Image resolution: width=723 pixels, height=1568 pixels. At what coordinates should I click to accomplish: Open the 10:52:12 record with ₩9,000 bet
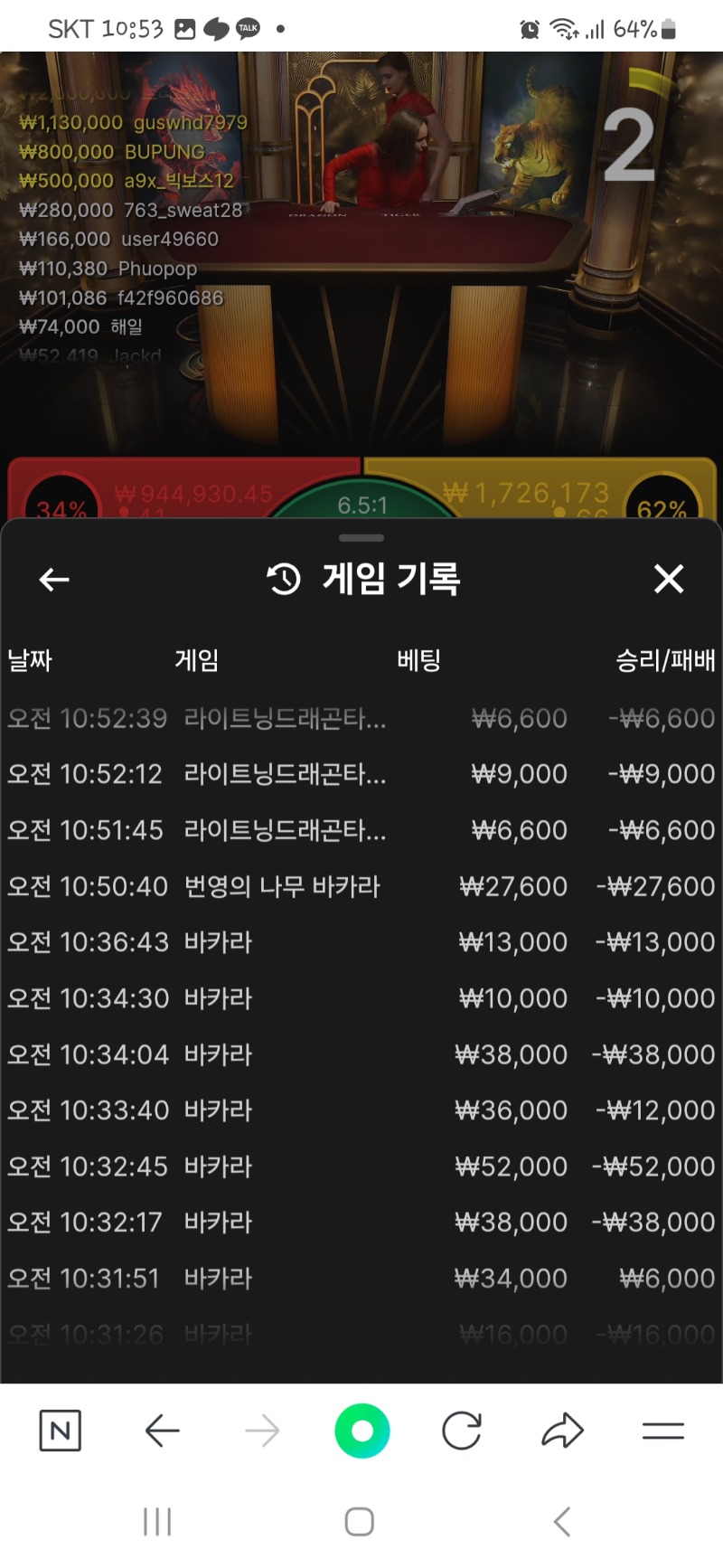click(x=361, y=775)
